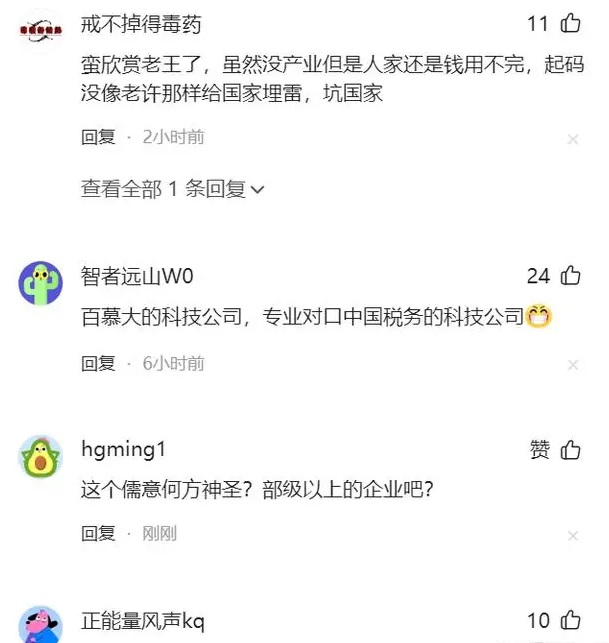Reply to hgming1's comment
609x643 pixels.
pos(98,533)
